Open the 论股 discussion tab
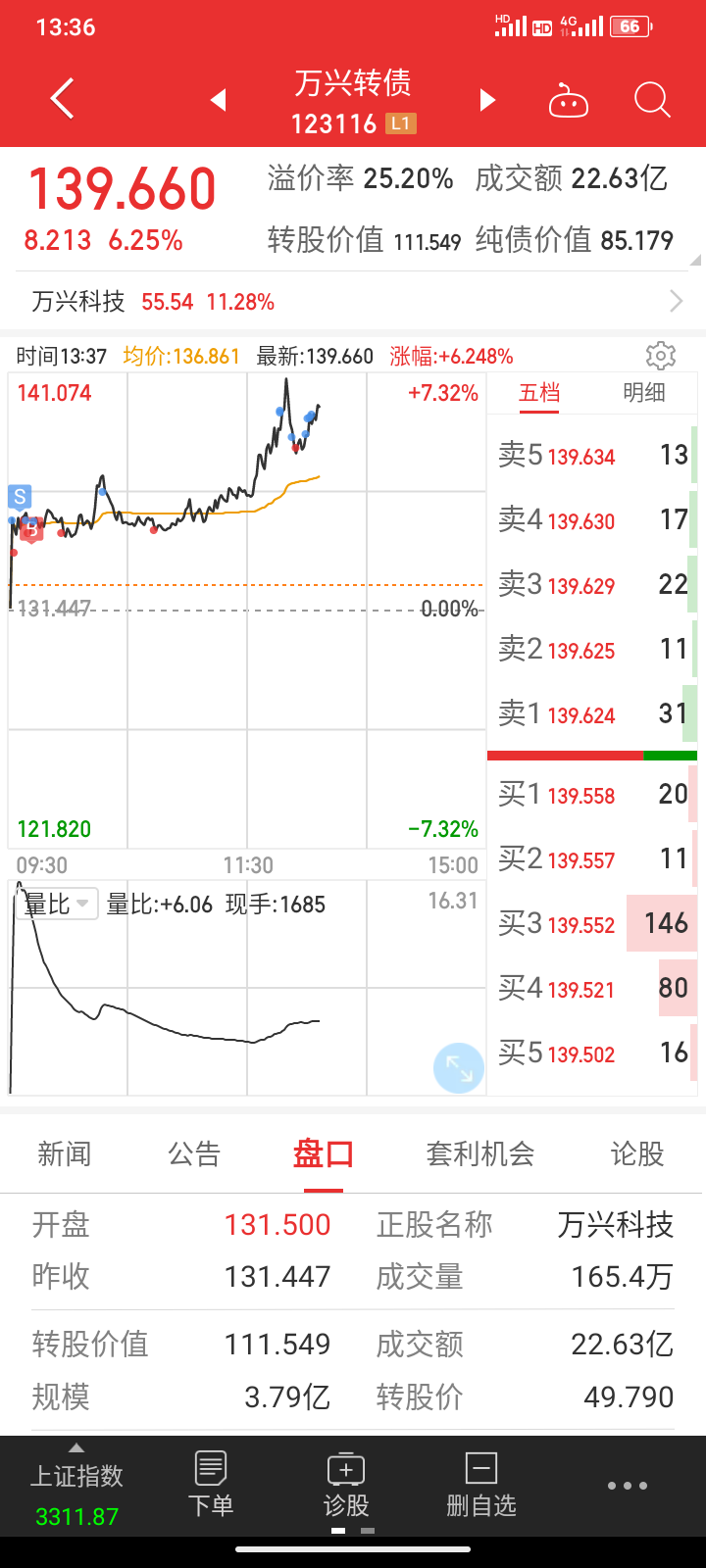Image resolution: width=706 pixels, height=1568 pixels. [x=637, y=1154]
